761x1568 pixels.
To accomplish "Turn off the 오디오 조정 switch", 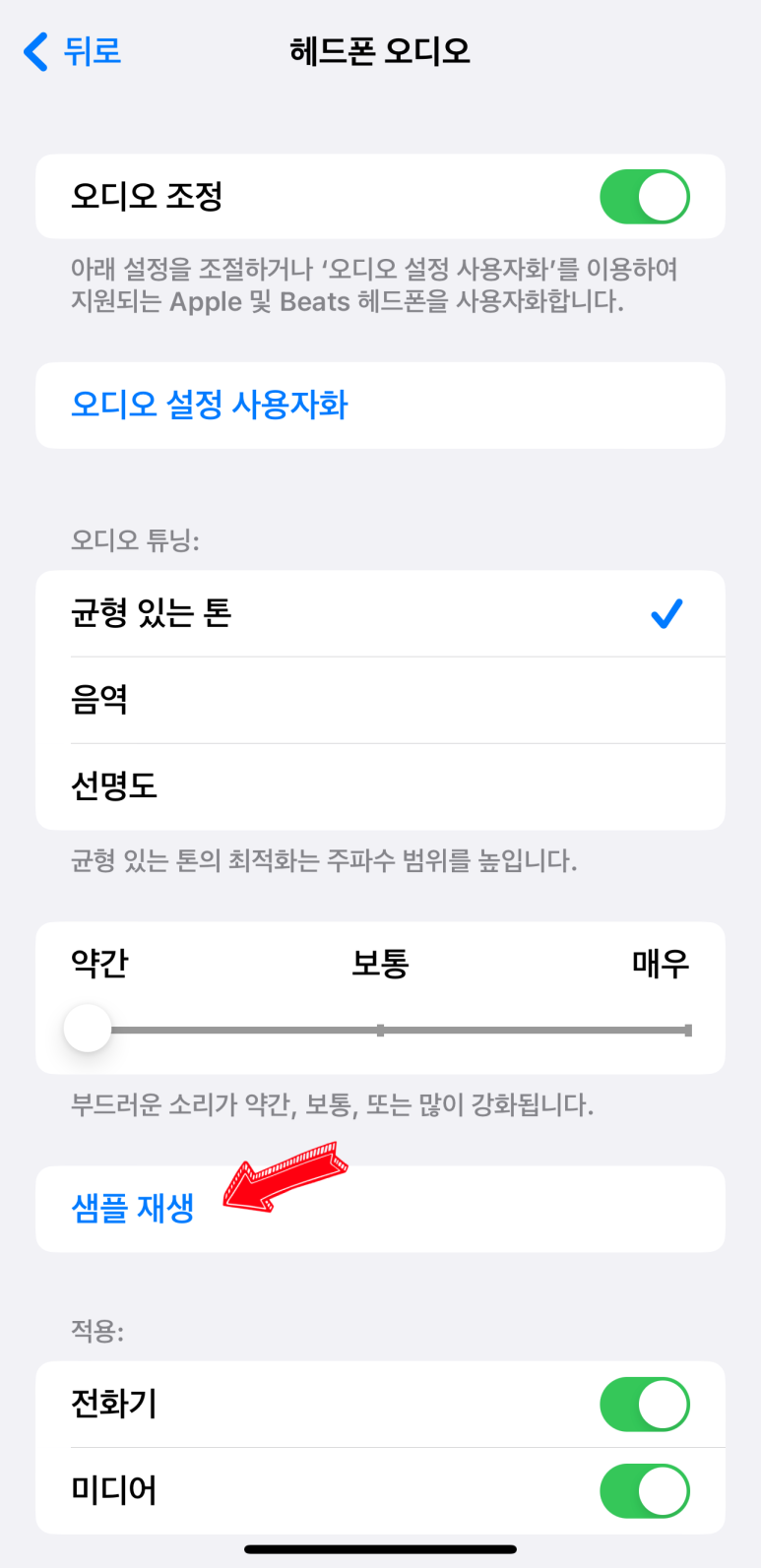I will pyautogui.click(x=644, y=197).
